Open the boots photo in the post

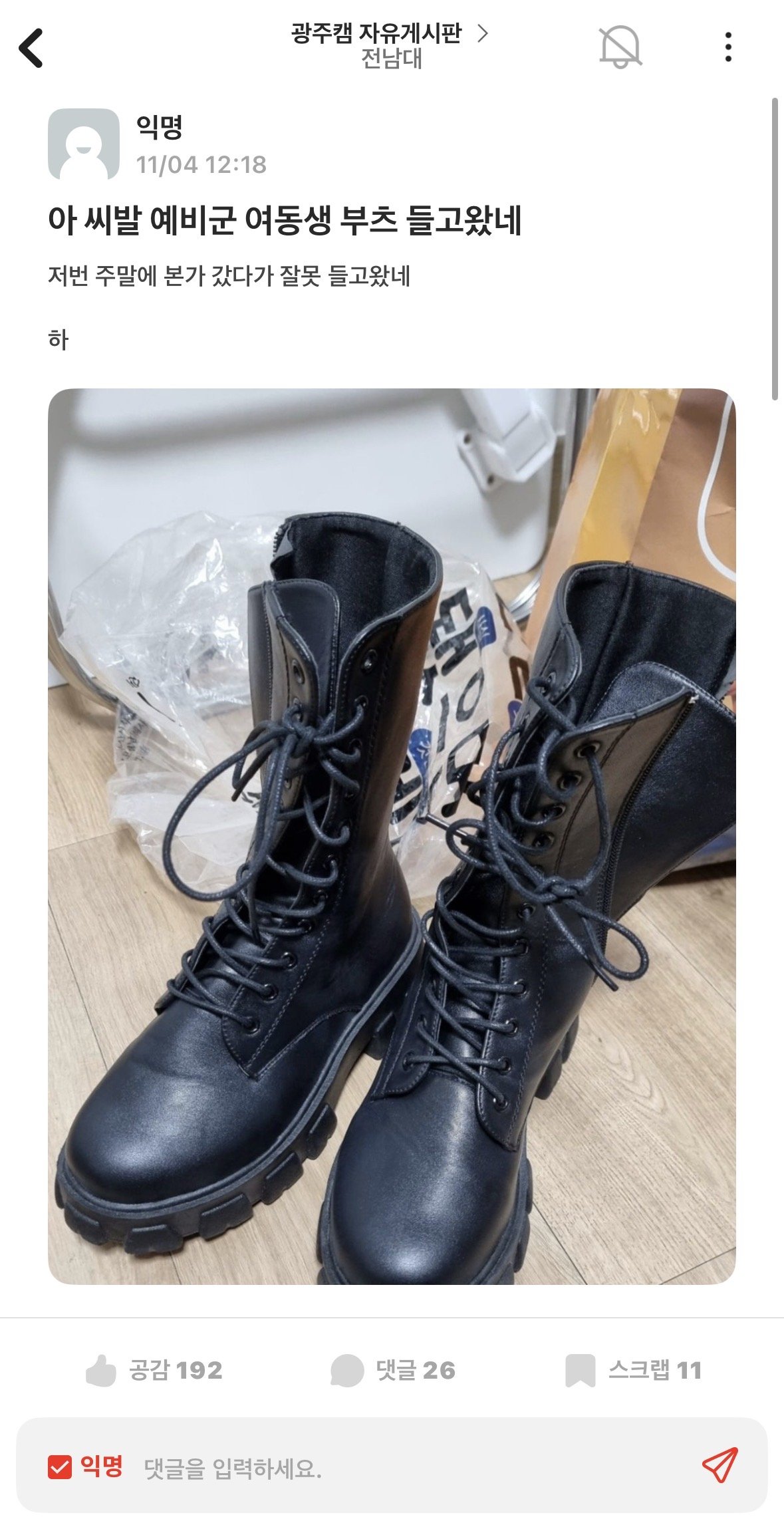(x=392, y=836)
